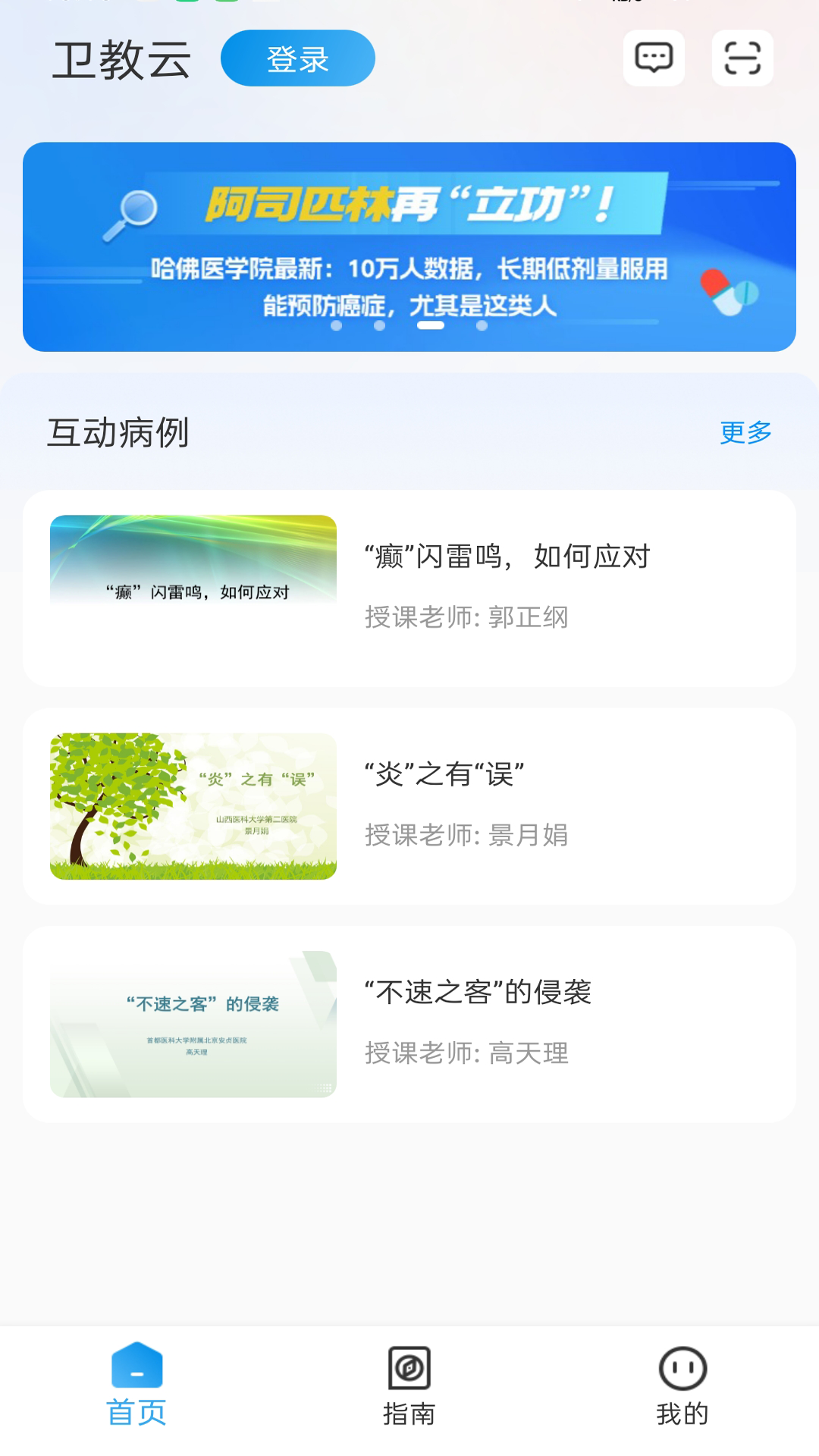Image resolution: width=819 pixels, height=1456 pixels.
Task: Switch to the 首页 tab
Action: [x=136, y=1385]
